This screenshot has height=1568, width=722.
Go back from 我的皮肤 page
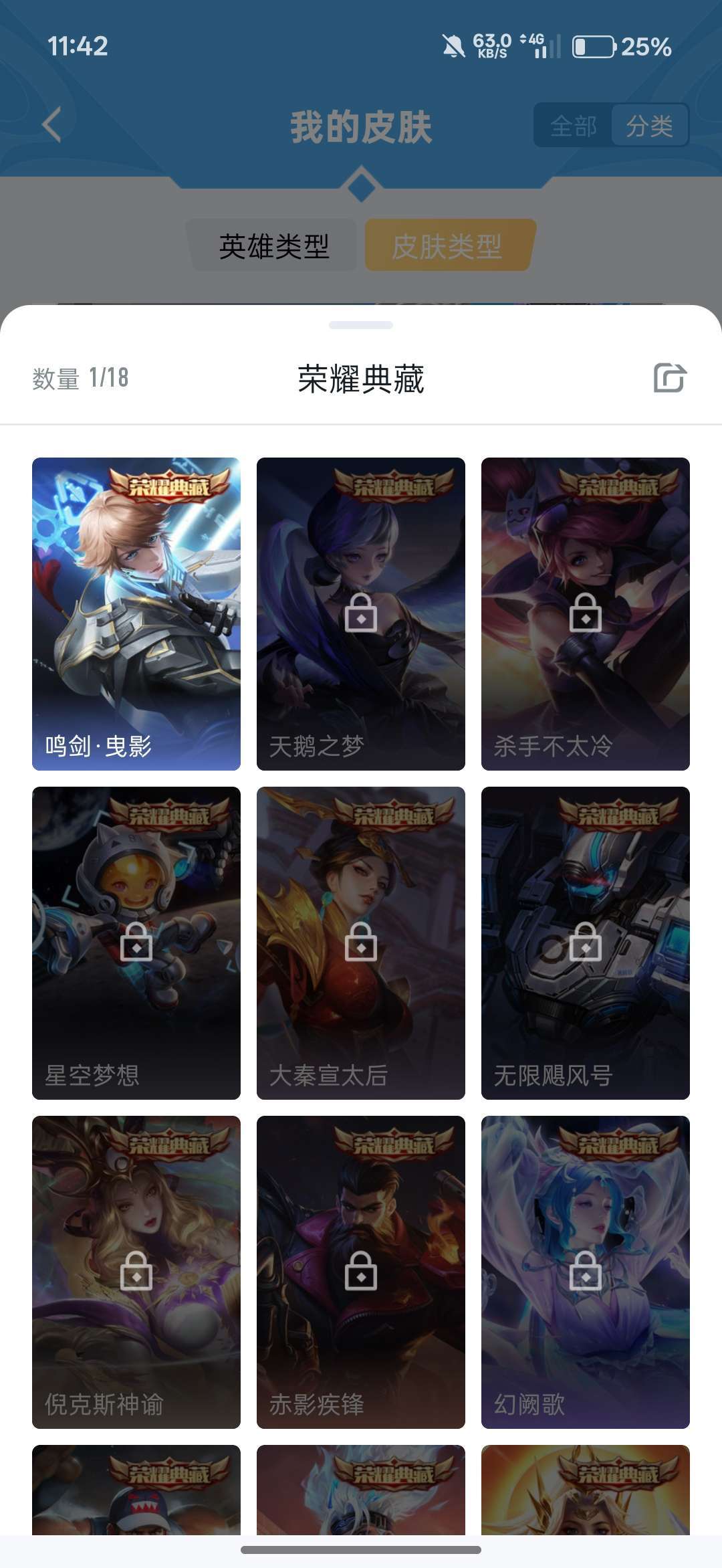point(52,125)
